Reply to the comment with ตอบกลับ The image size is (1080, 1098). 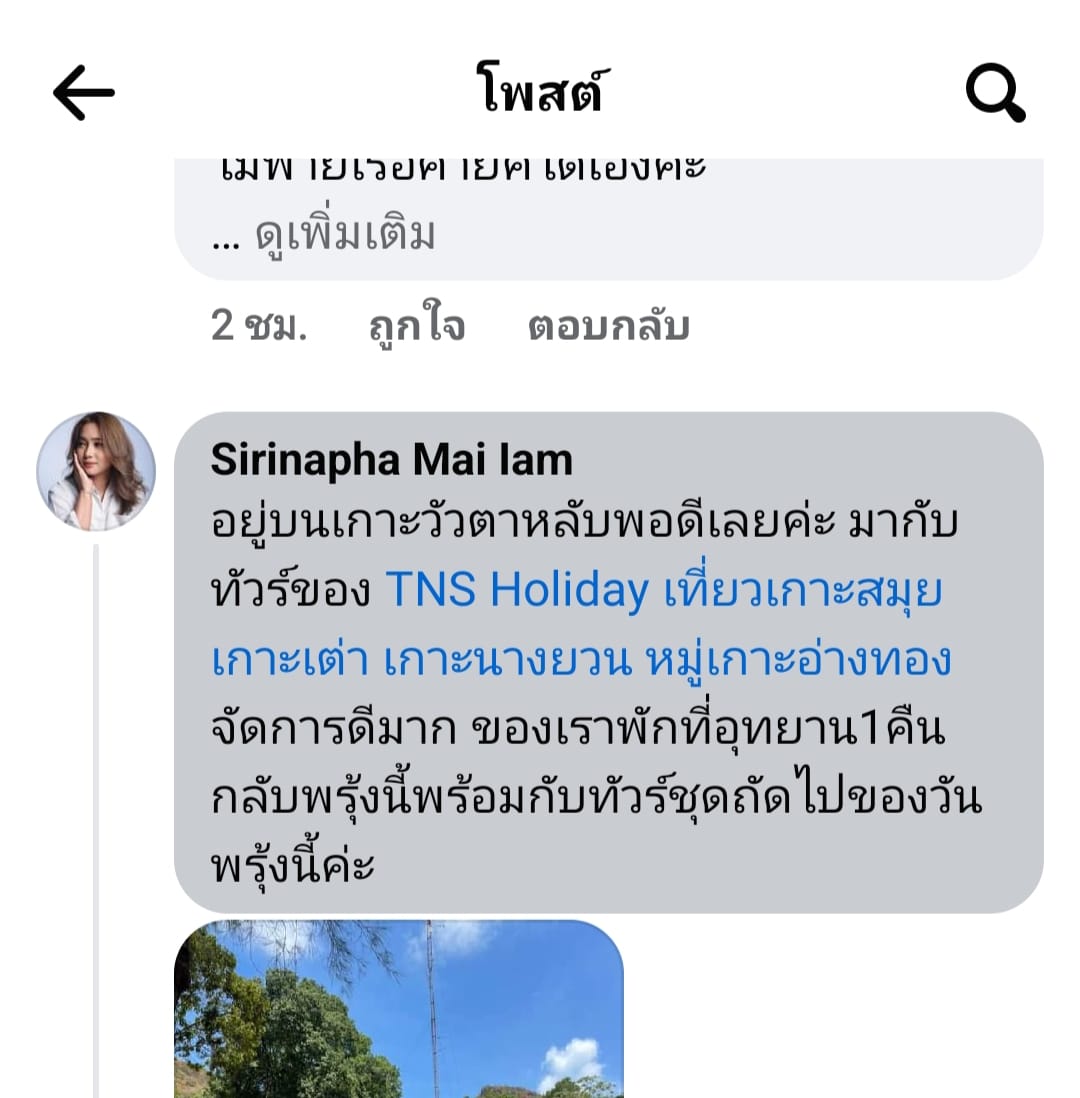(x=608, y=327)
